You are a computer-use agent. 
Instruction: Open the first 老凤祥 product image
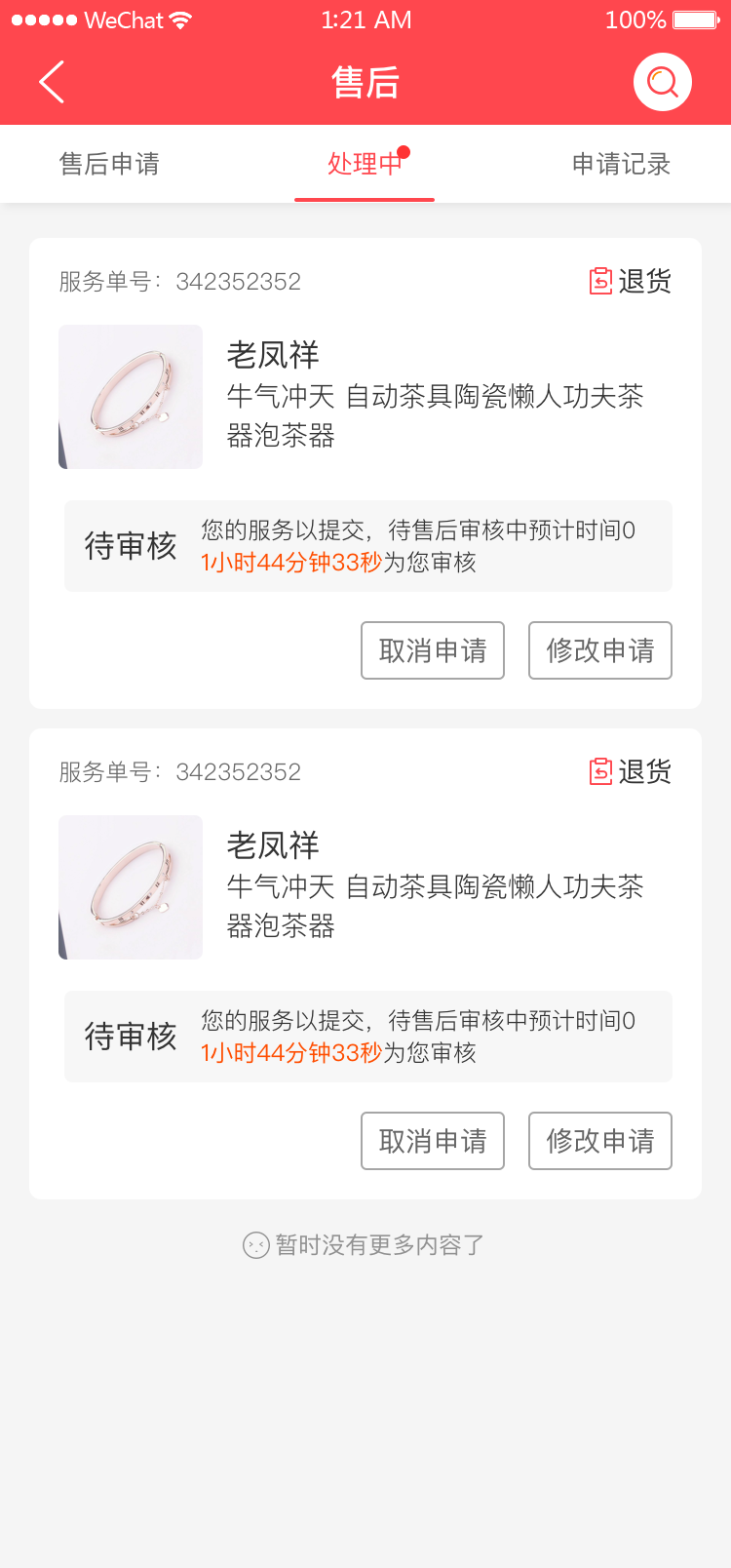tap(131, 397)
